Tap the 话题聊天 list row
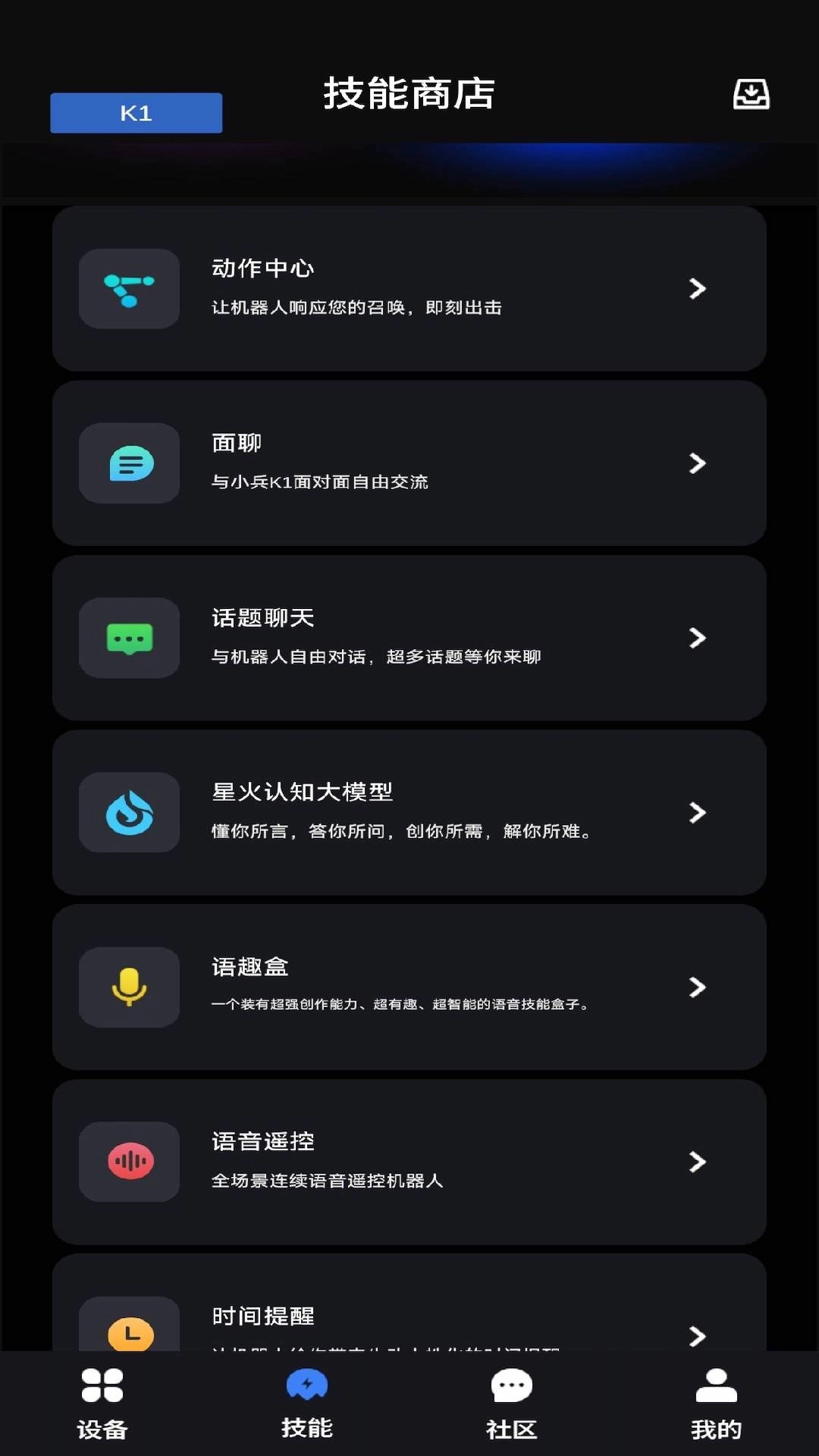Viewport: 819px width, 1456px height. click(x=409, y=638)
